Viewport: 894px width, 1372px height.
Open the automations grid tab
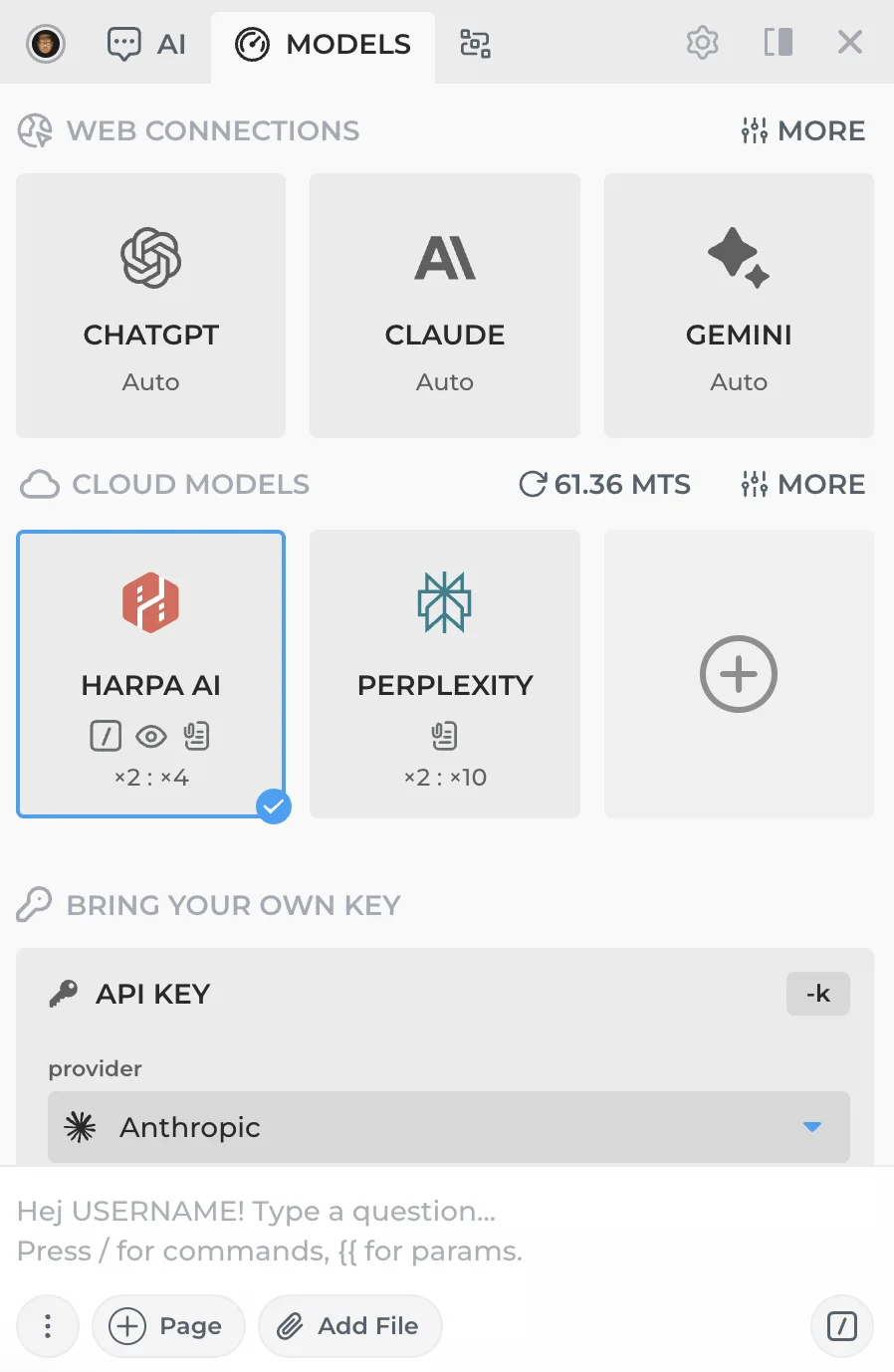tap(475, 44)
